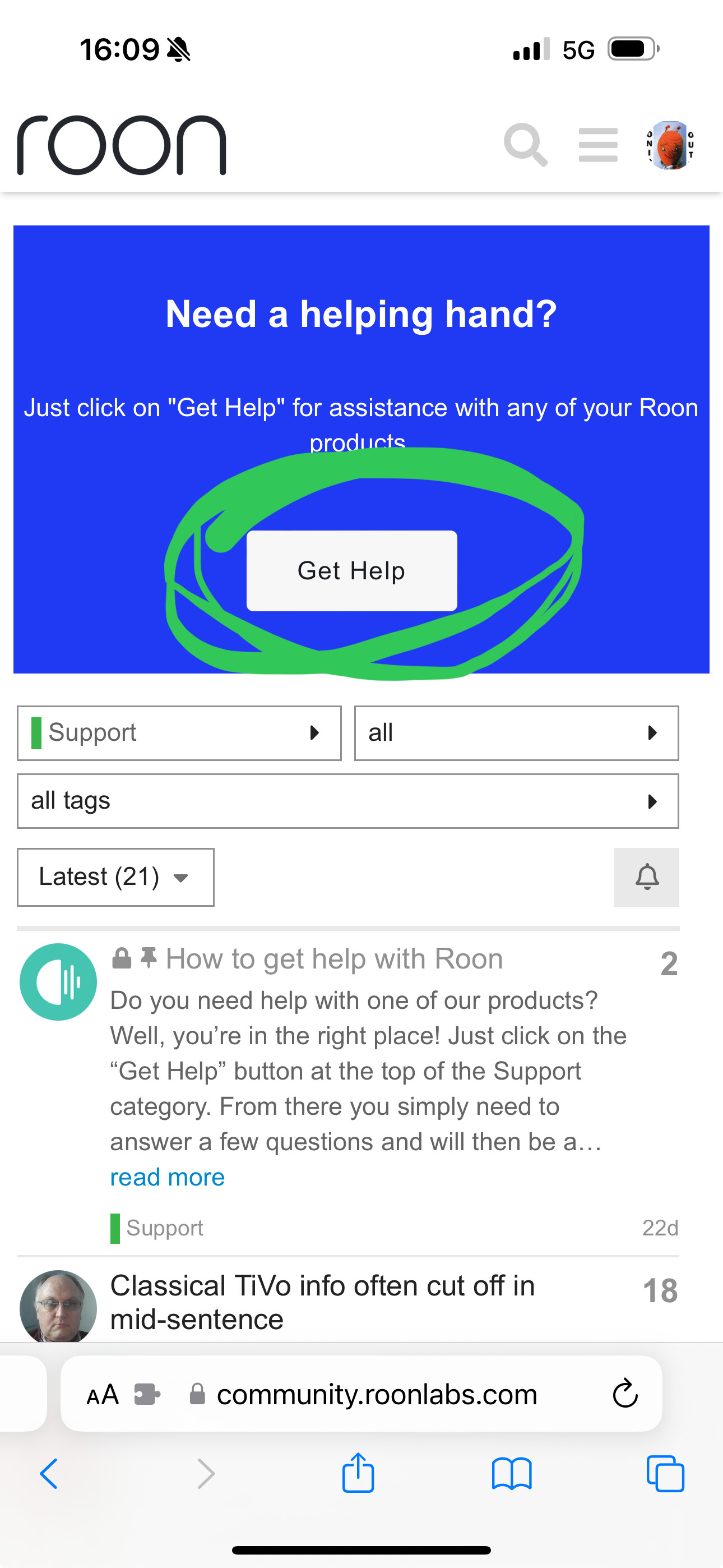Screen dimensions: 723x1568
Task: Tap the category notifications bell
Action: 646,877
